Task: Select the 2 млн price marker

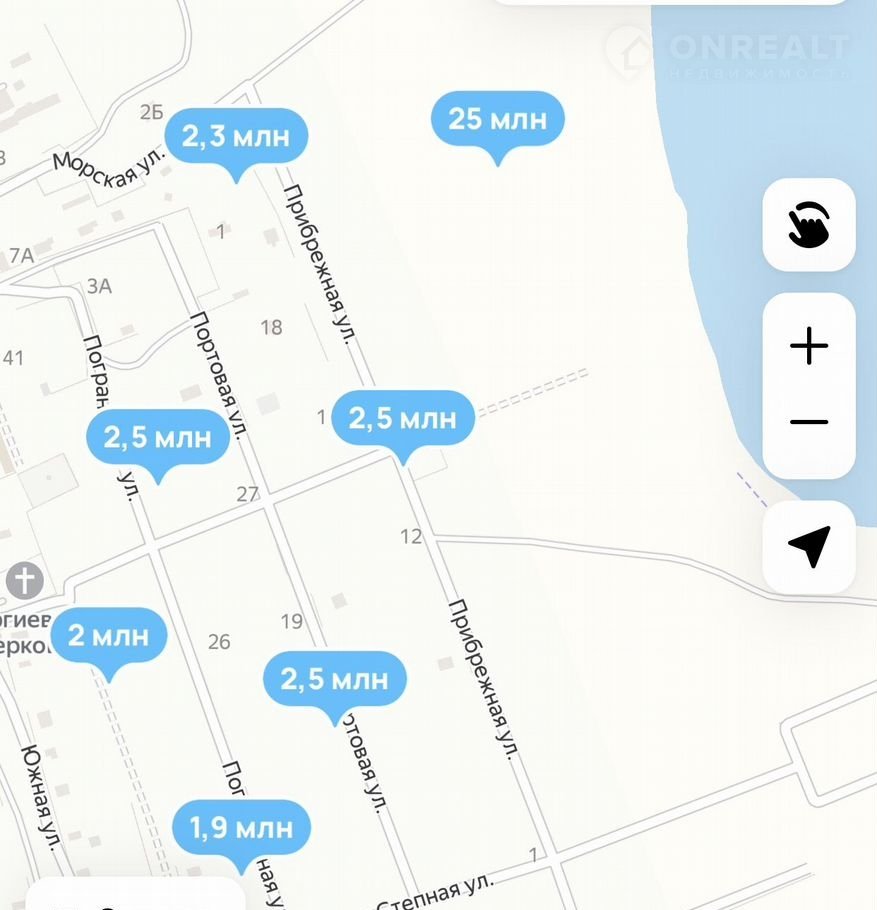Action: (x=108, y=635)
